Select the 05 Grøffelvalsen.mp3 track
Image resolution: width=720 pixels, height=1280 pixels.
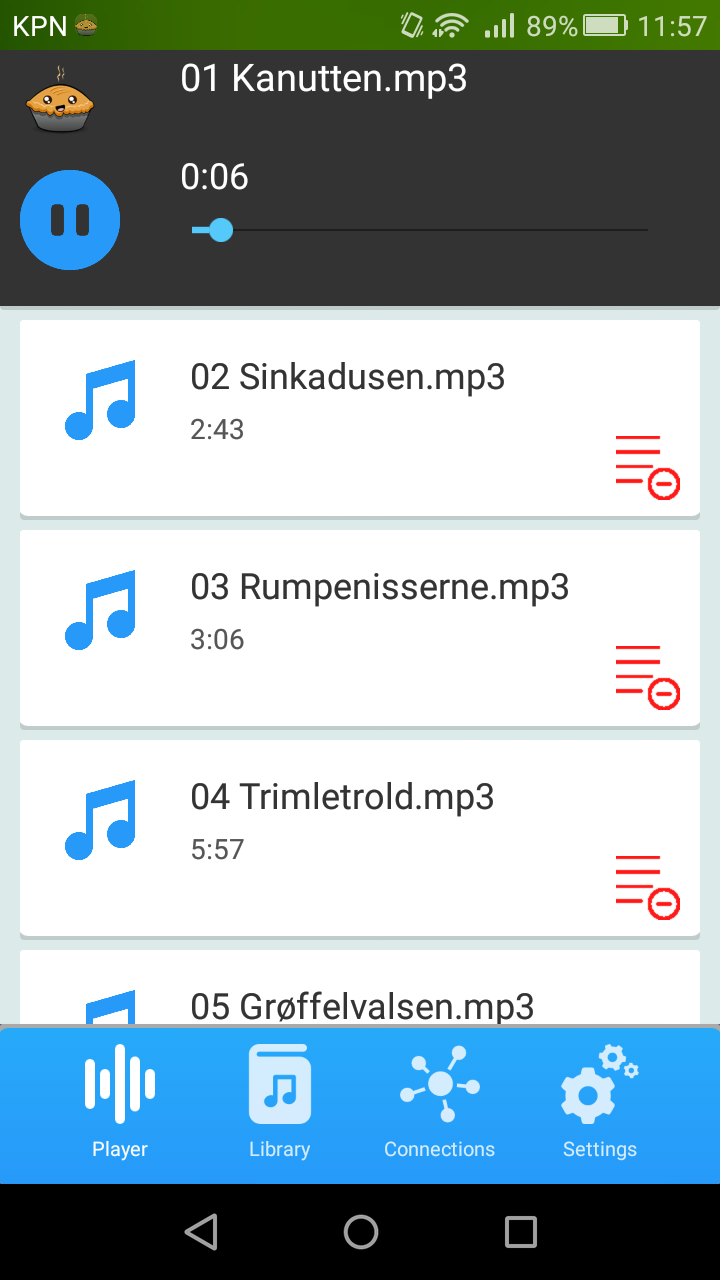click(360, 987)
